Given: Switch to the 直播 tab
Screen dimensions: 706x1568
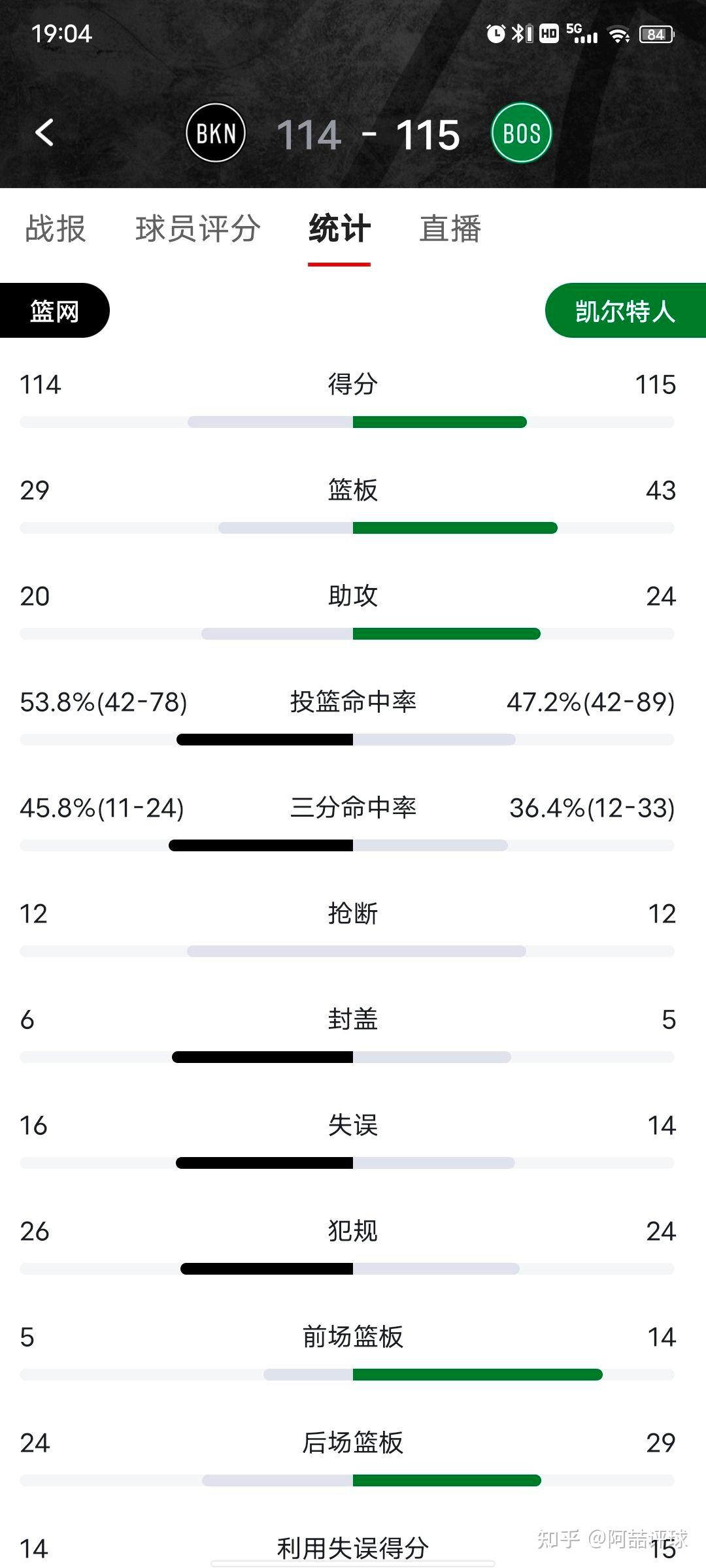Looking at the screenshot, I should [450, 229].
